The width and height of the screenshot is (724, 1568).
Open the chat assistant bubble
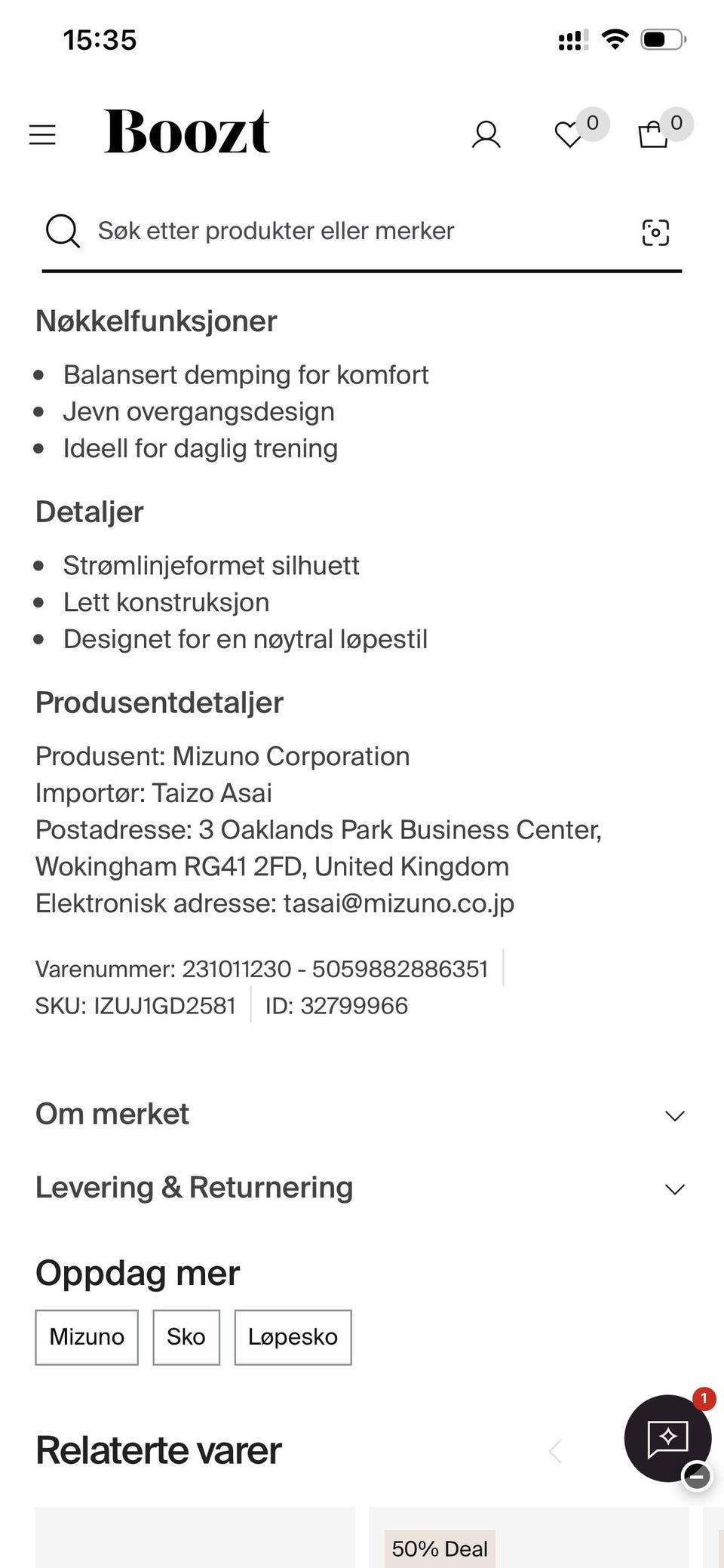pyautogui.click(x=667, y=1437)
